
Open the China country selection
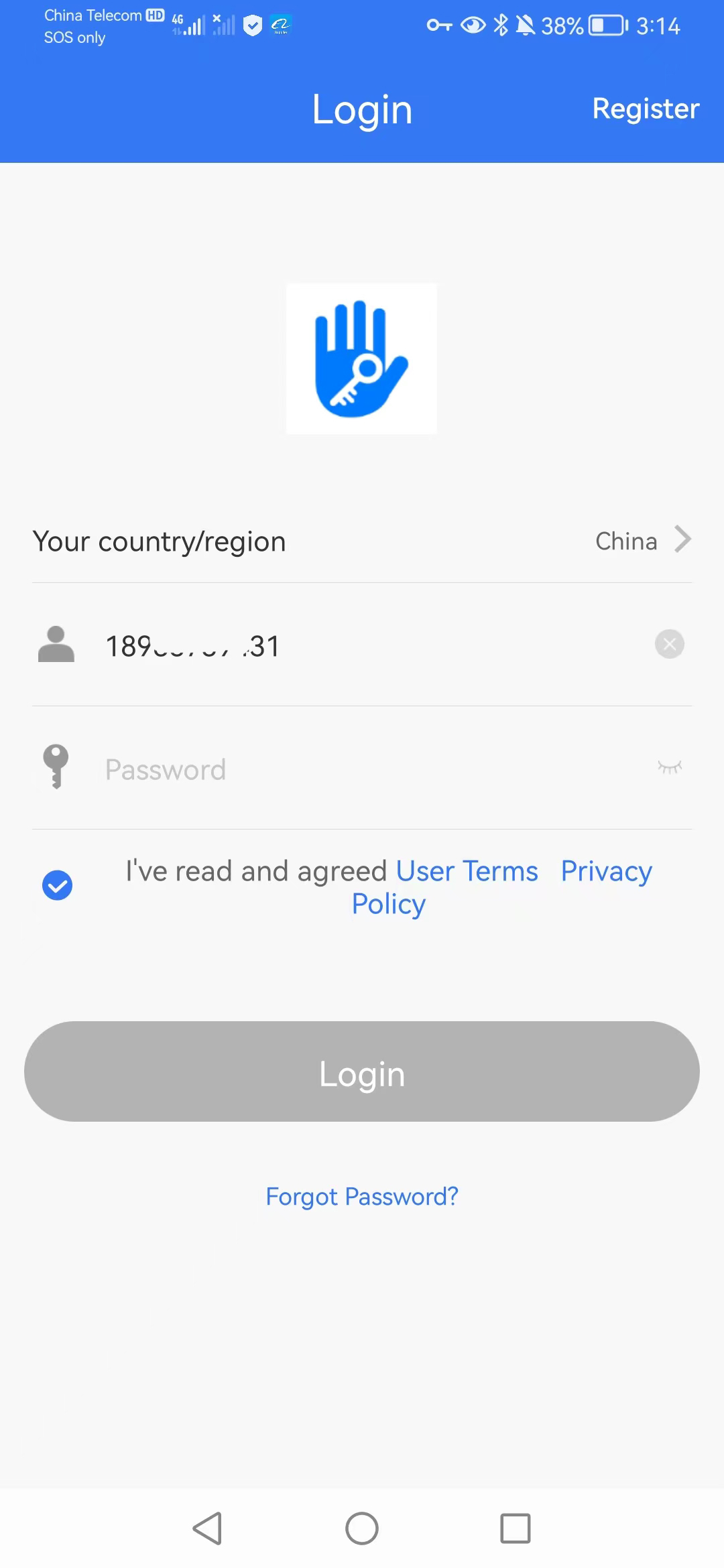(x=625, y=540)
